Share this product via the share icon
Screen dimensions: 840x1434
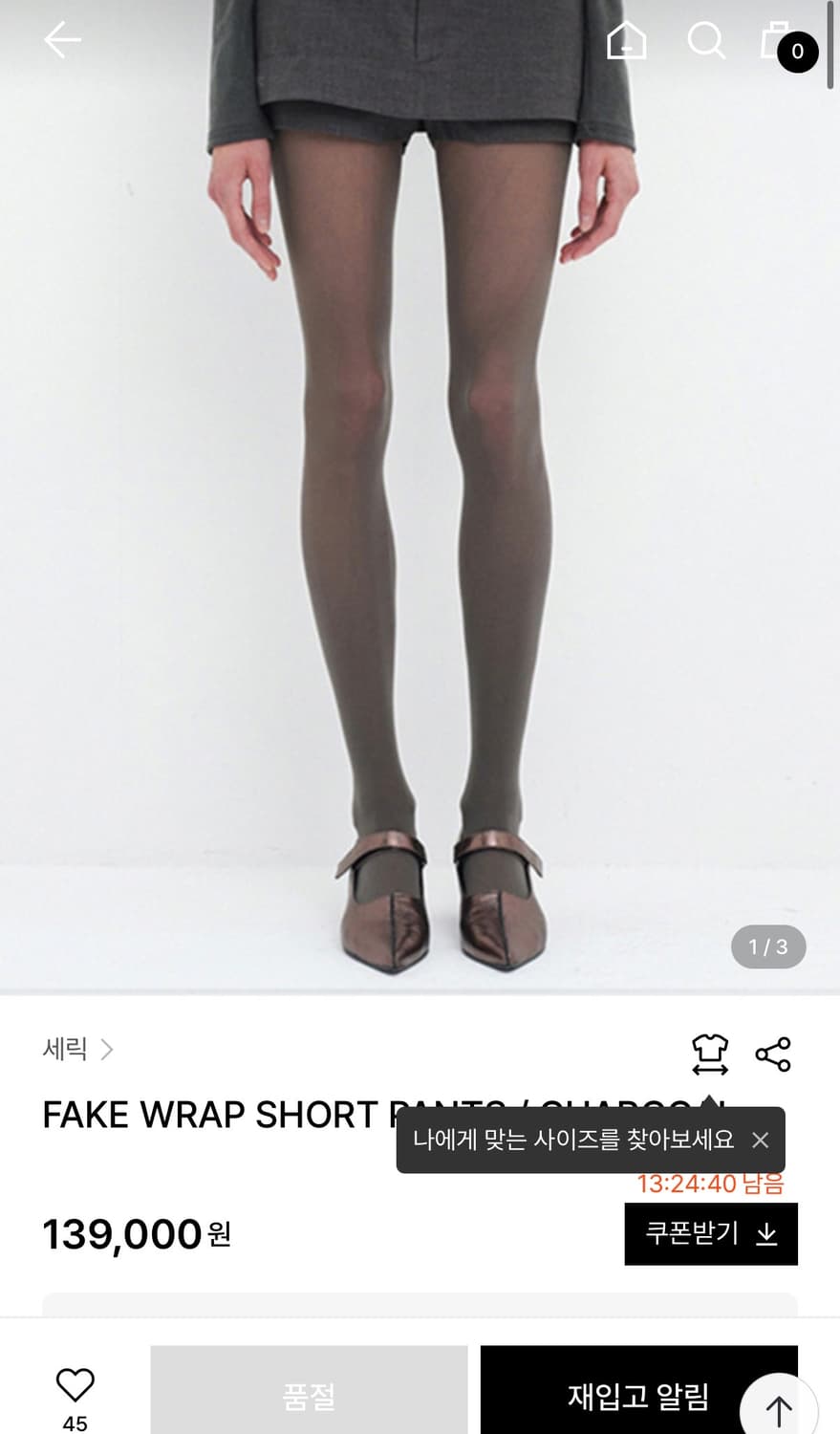coord(776,1052)
